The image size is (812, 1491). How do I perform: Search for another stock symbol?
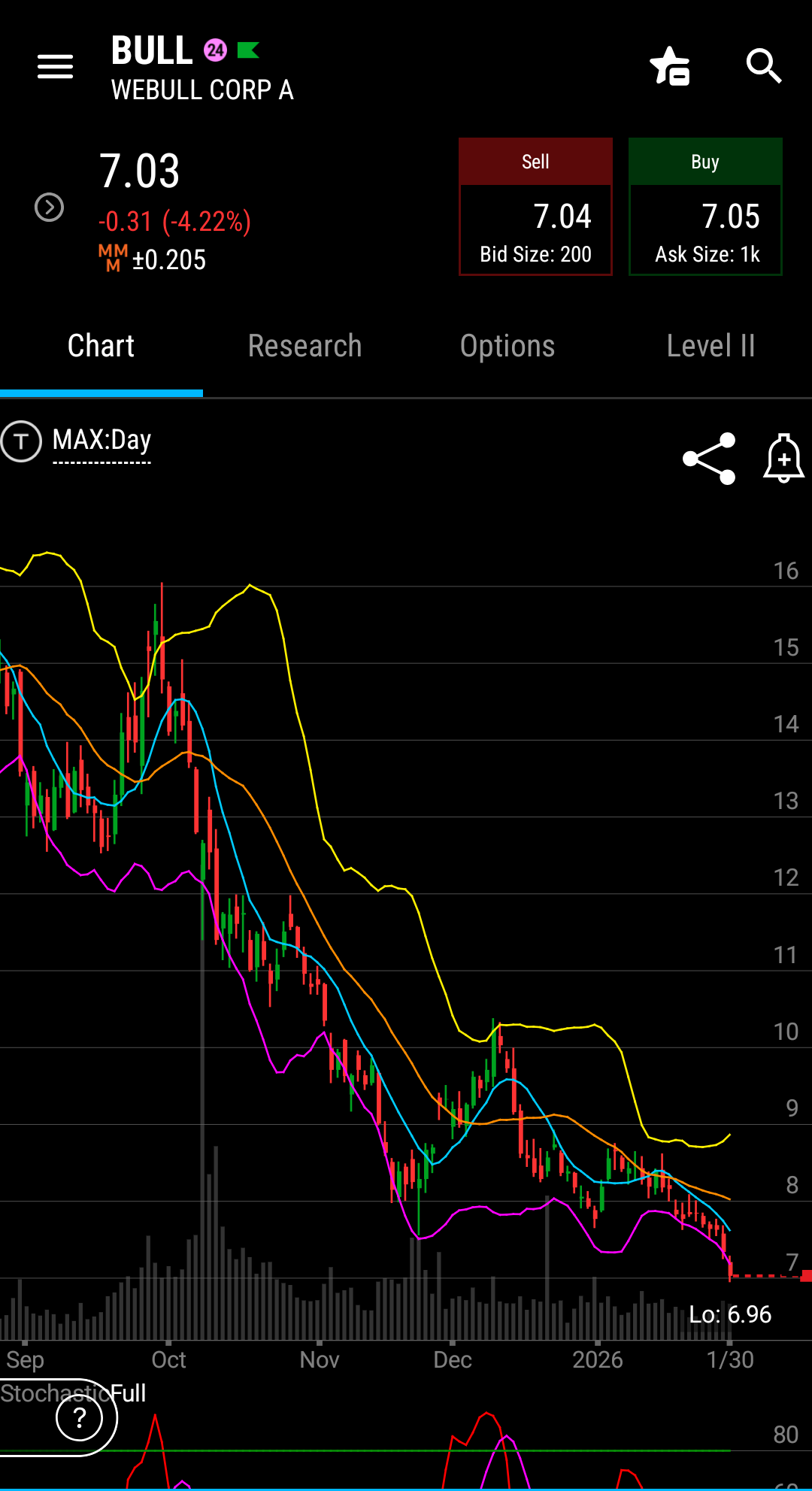point(763,67)
